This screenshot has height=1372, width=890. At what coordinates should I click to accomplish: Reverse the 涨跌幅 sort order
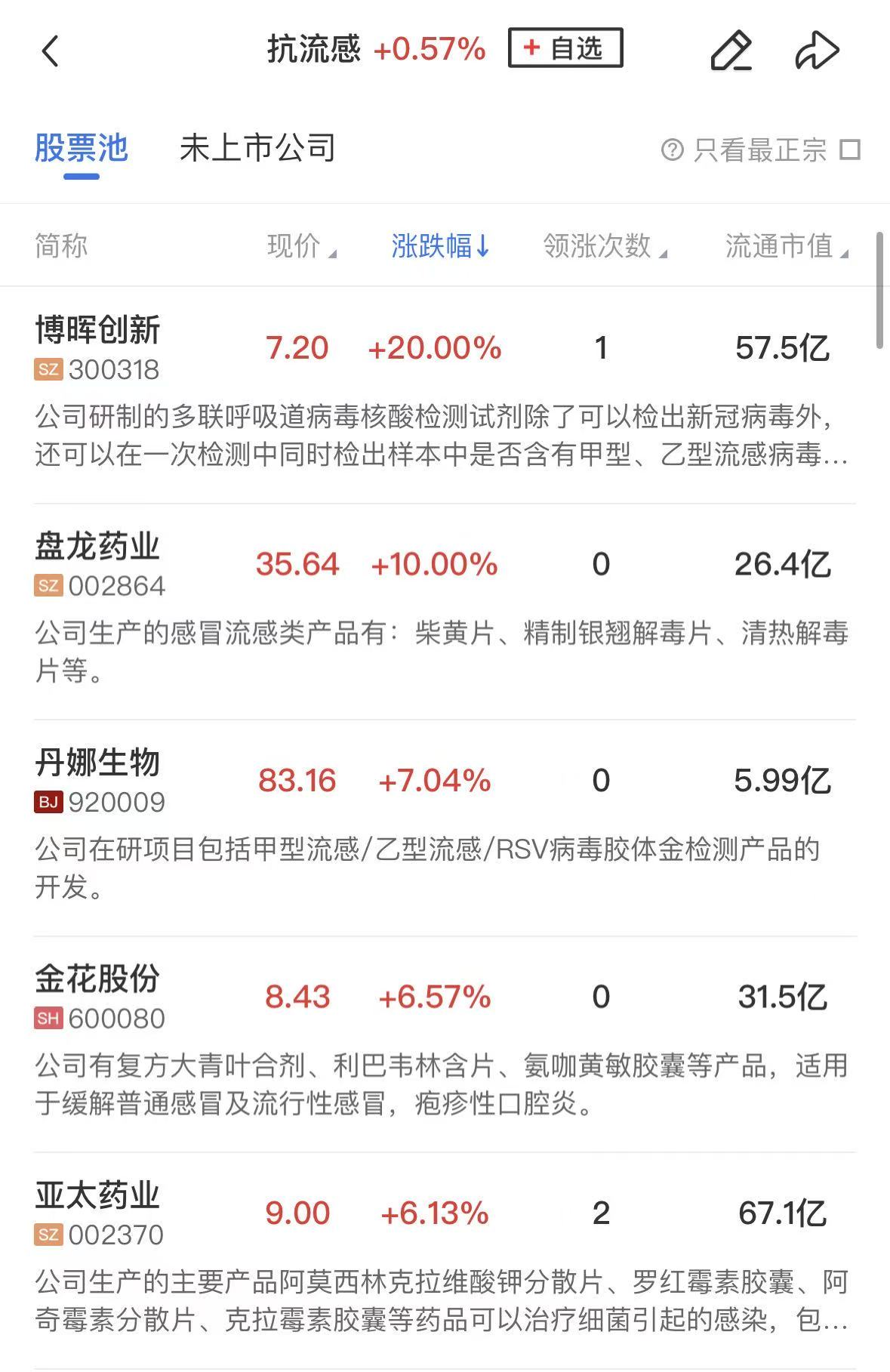coord(440,246)
